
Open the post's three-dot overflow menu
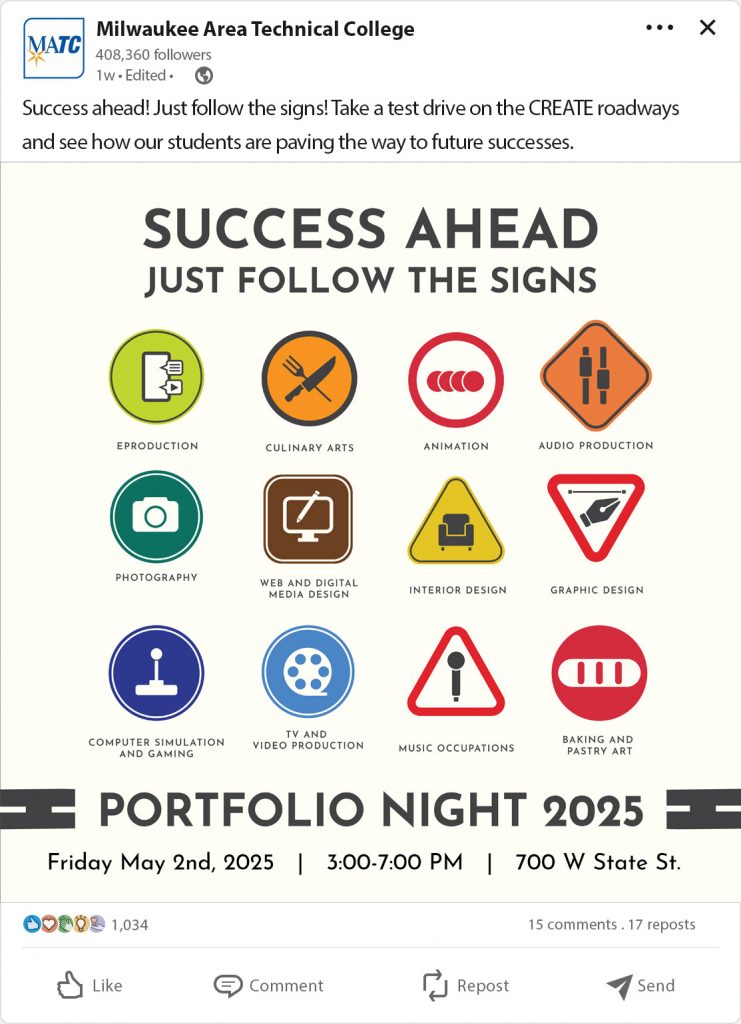(660, 28)
